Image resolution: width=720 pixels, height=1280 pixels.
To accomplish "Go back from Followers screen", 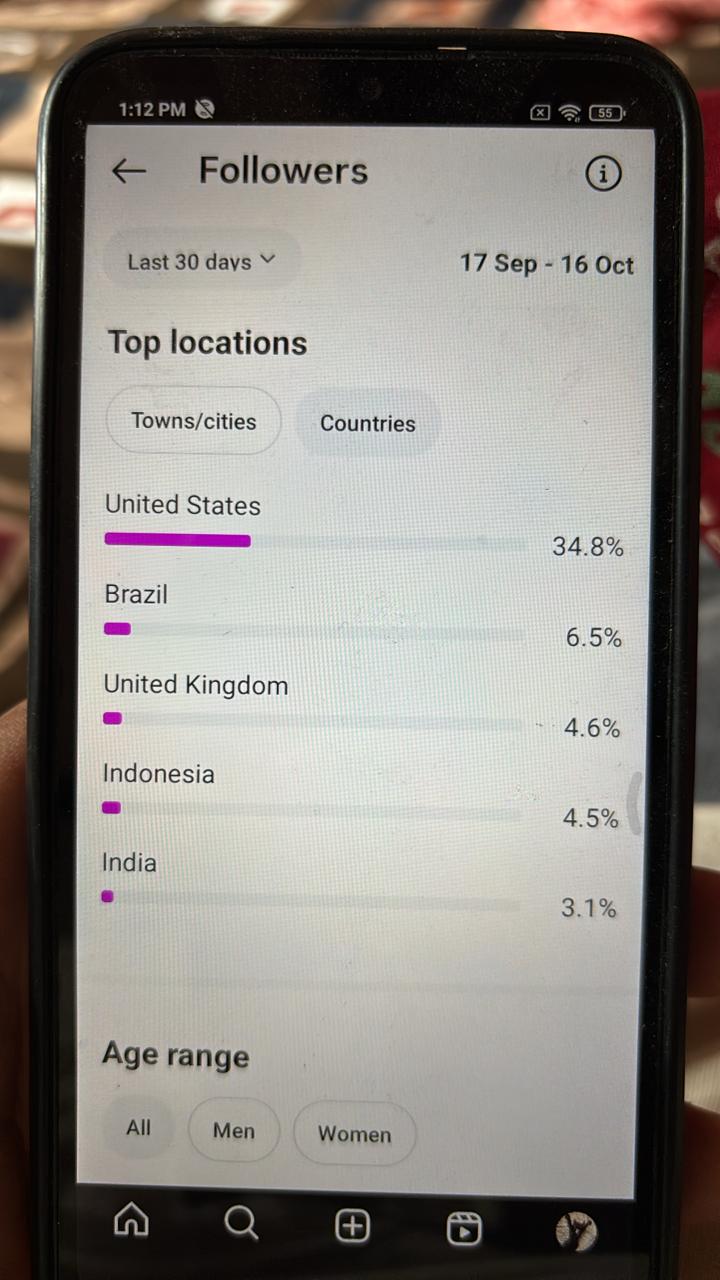I will (128, 171).
